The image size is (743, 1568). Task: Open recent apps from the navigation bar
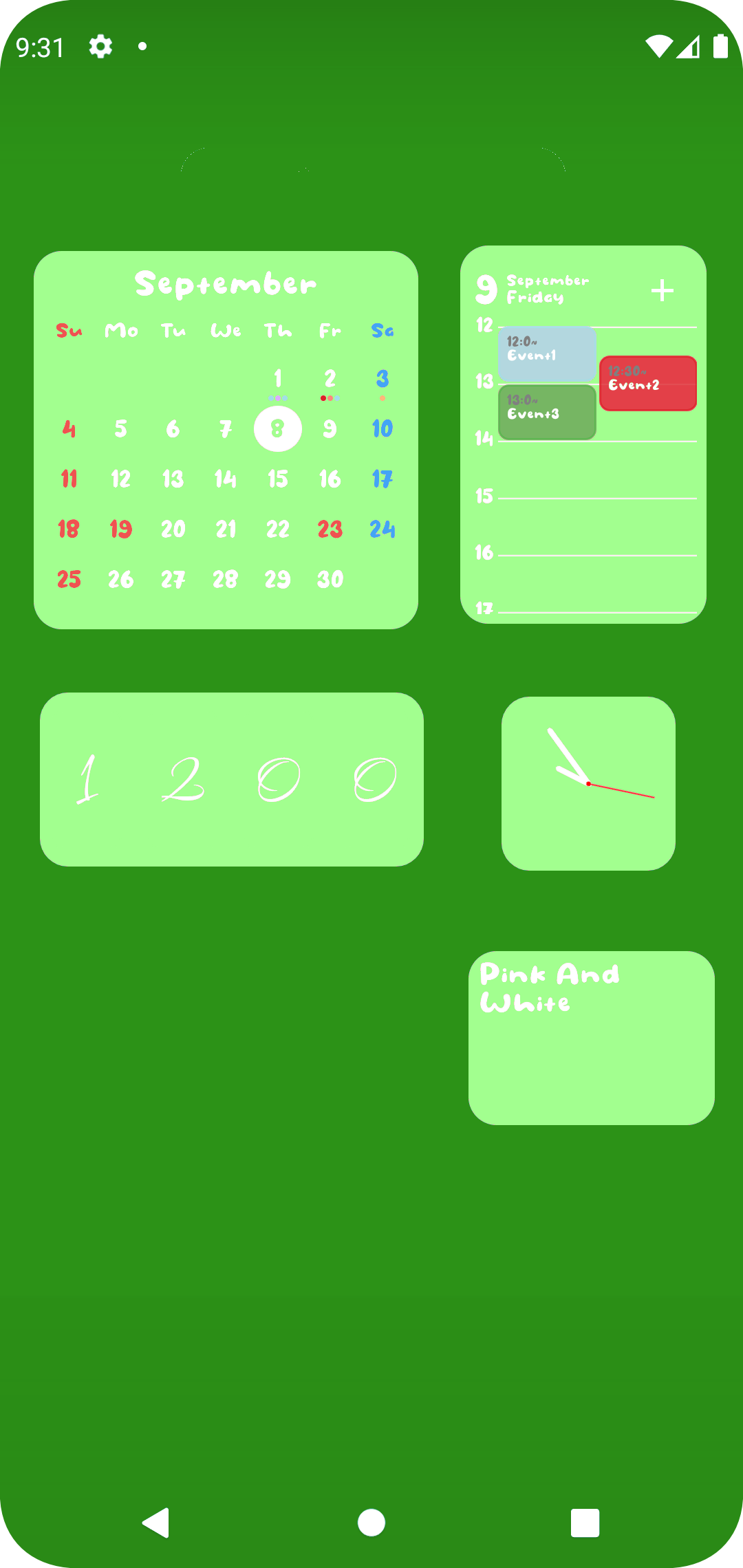click(x=585, y=1523)
